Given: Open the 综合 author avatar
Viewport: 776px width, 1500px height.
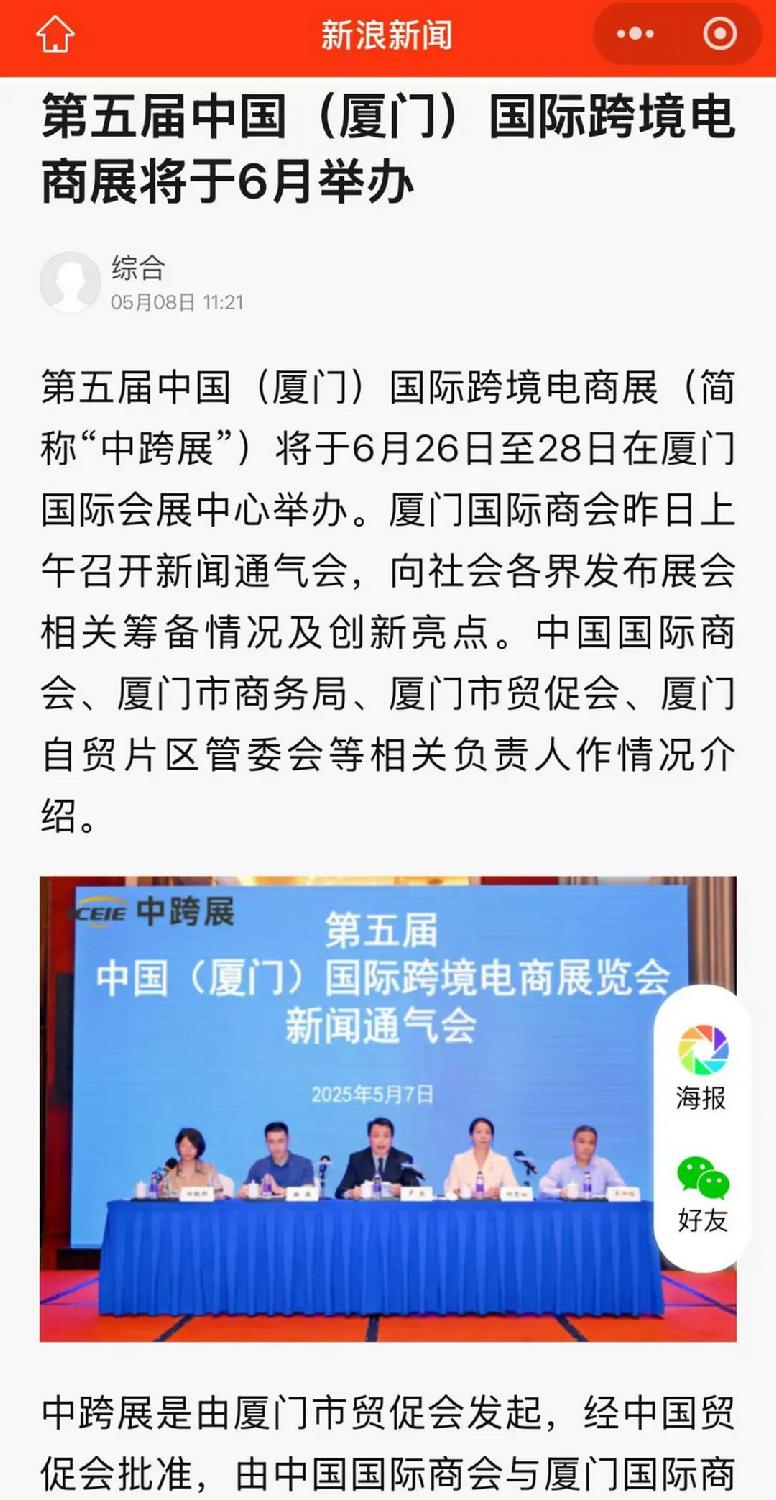Looking at the screenshot, I should point(70,282).
